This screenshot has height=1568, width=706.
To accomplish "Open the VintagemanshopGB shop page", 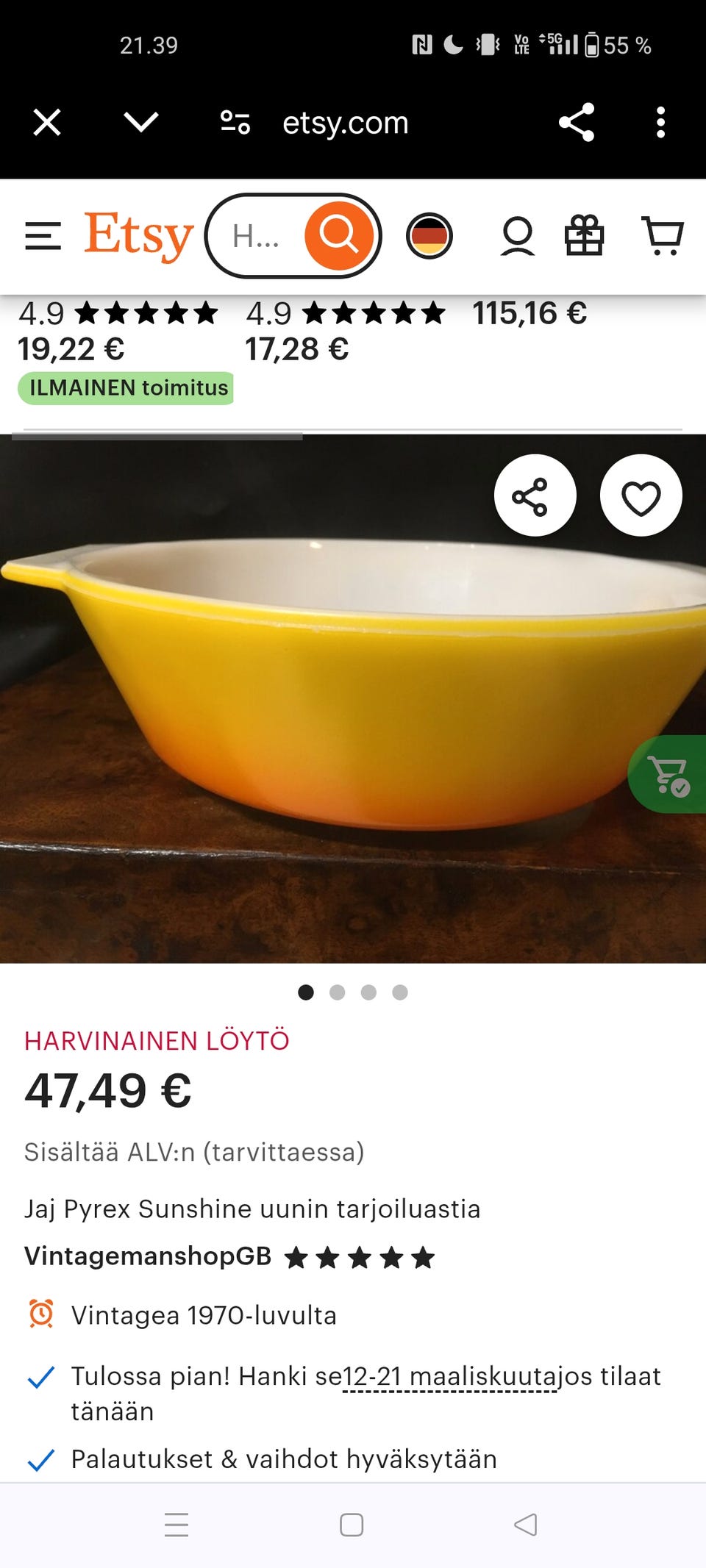I will pyautogui.click(x=148, y=1256).
